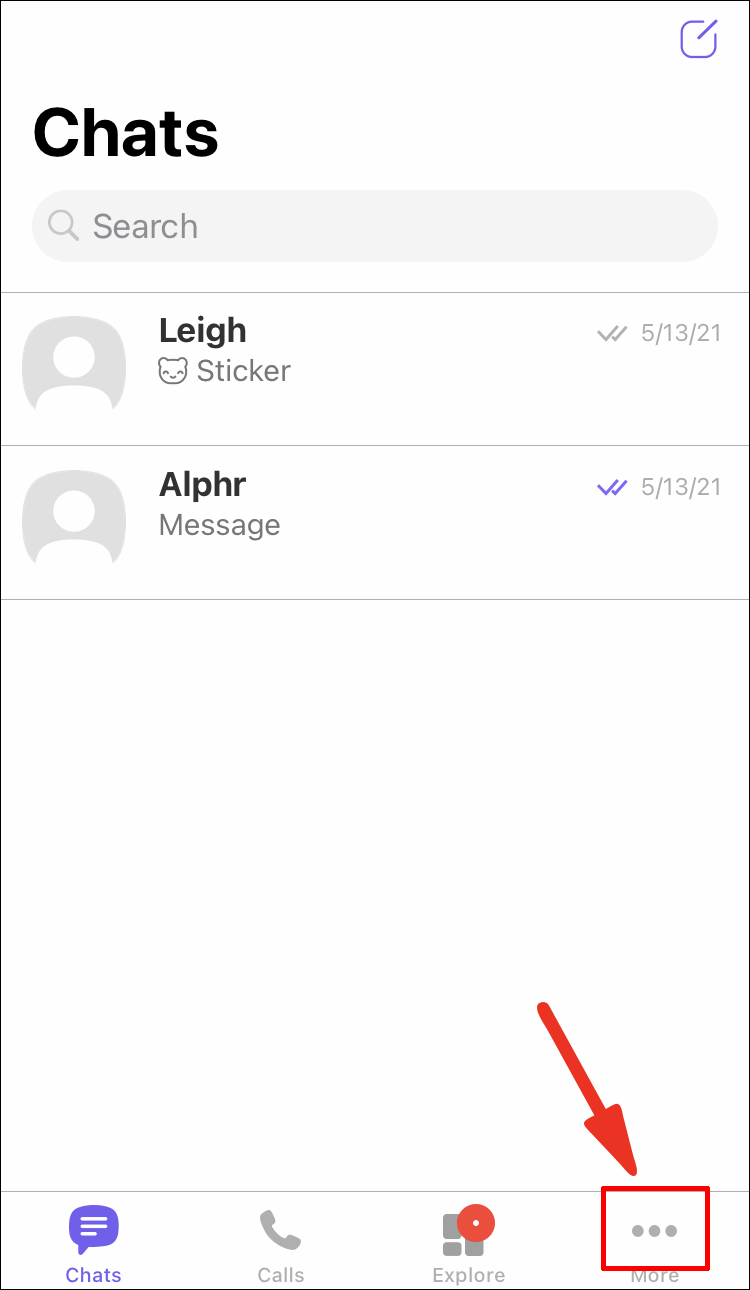Tap the Search field

[x=375, y=226]
